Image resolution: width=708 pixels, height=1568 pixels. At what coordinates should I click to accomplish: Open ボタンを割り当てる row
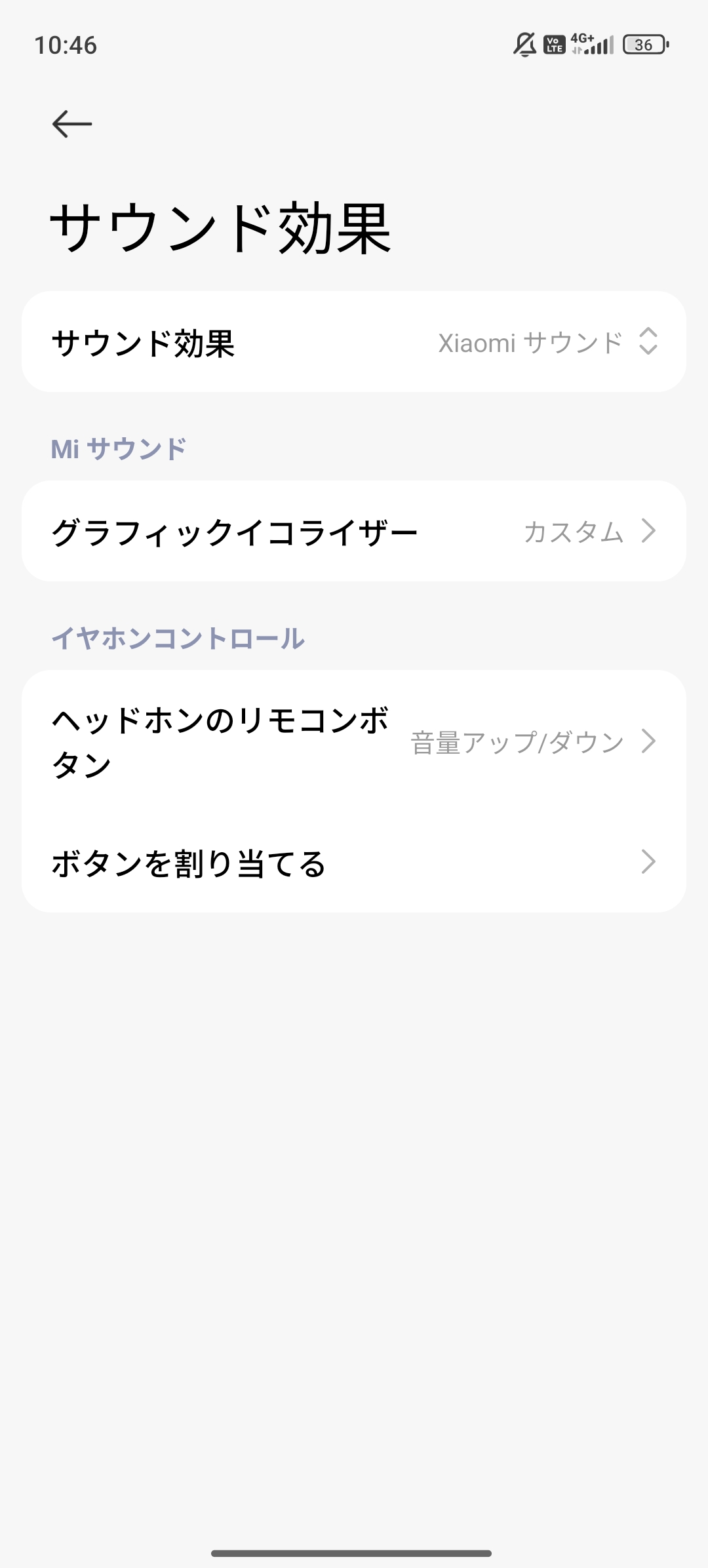point(354,863)
